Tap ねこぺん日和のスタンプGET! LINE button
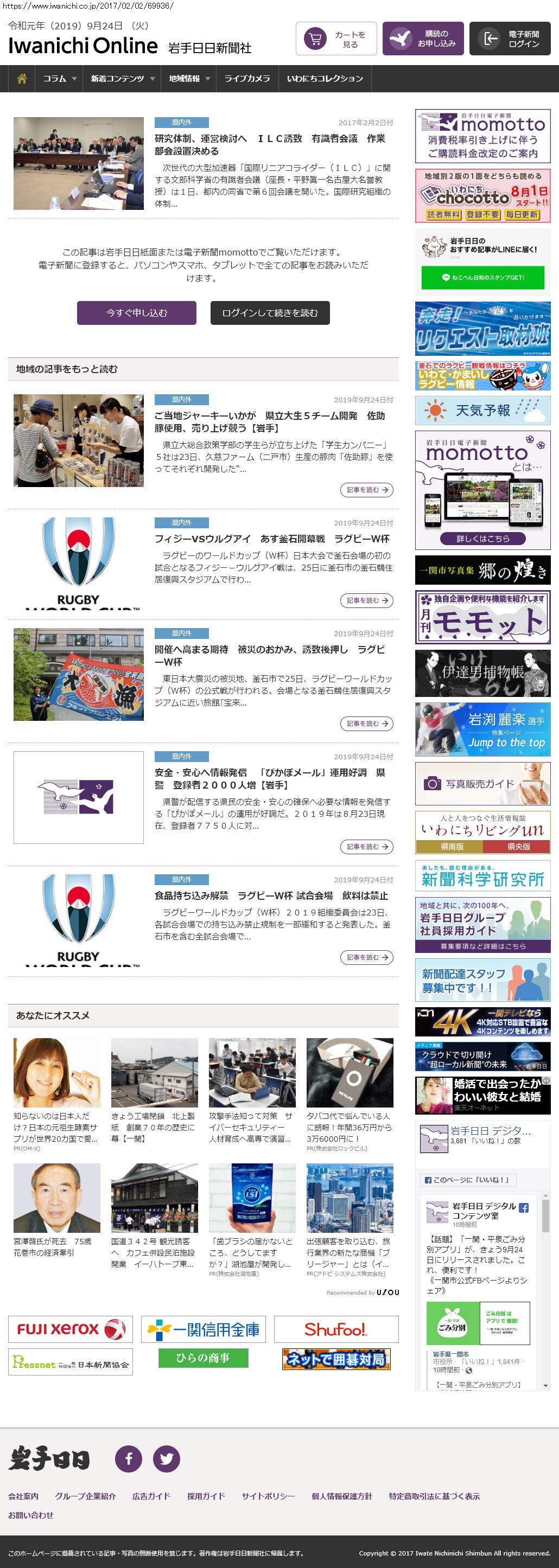This screenshot has width=559, height=1568. click(x=482, y=278)
